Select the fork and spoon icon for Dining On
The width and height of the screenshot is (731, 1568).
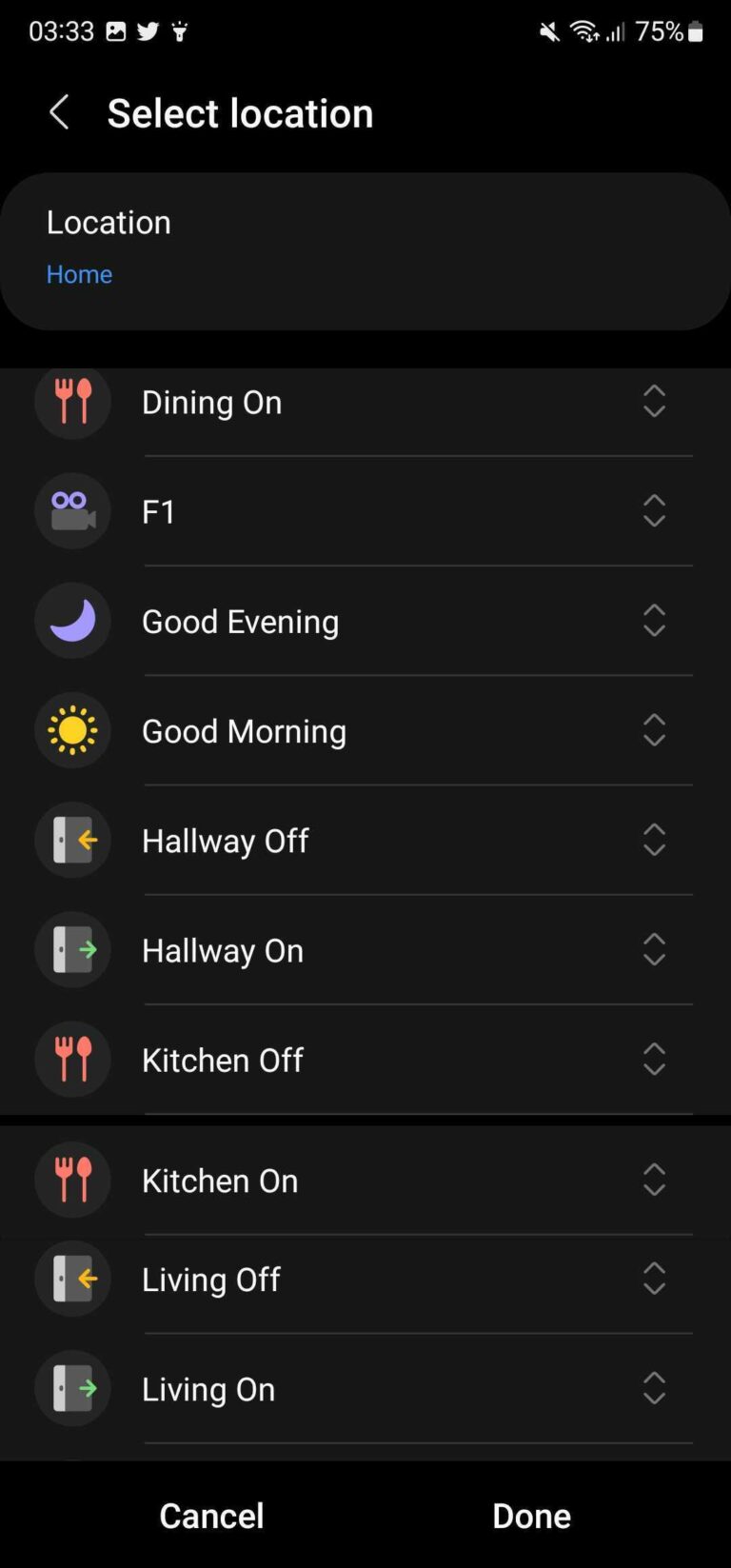[x=72, y=402]
